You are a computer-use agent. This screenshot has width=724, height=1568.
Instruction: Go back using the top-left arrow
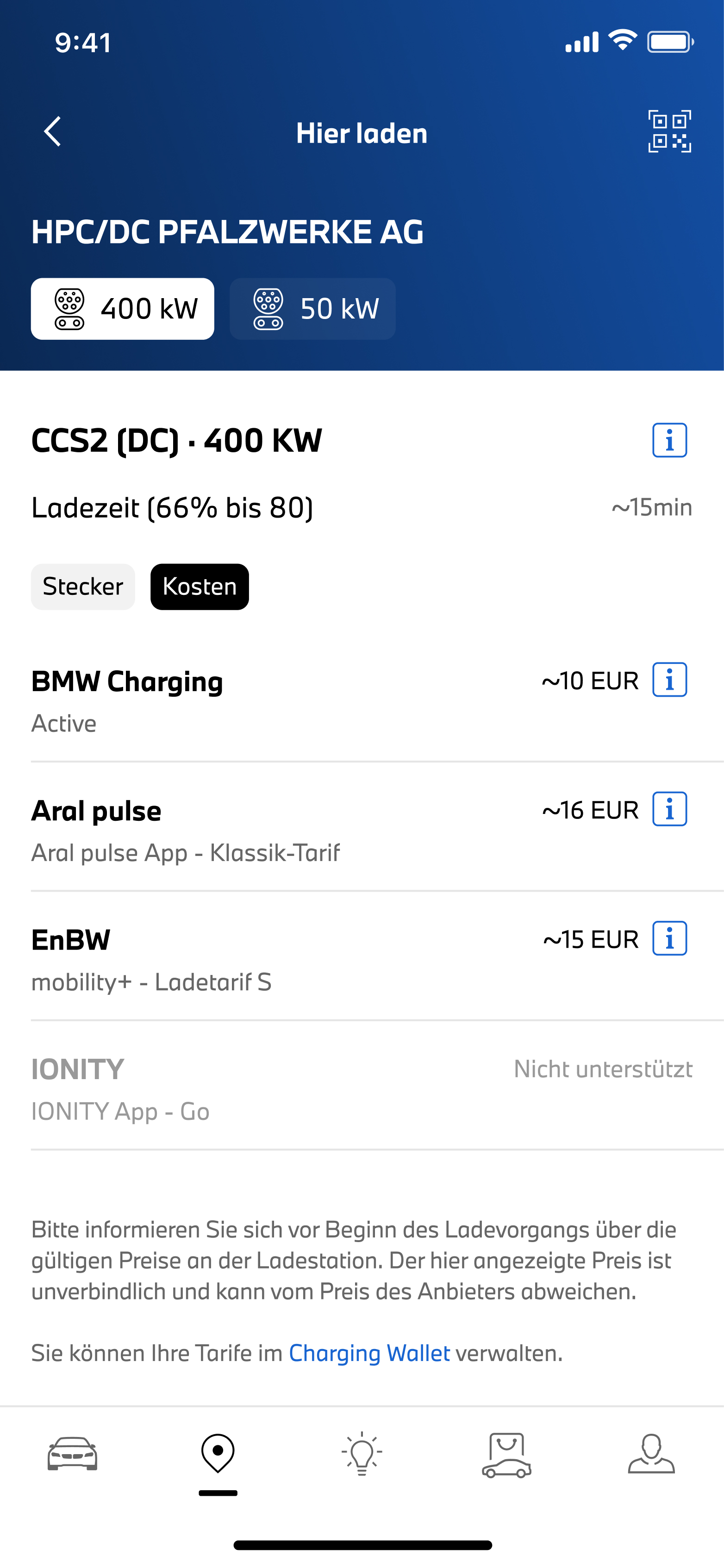coord(53,131)
